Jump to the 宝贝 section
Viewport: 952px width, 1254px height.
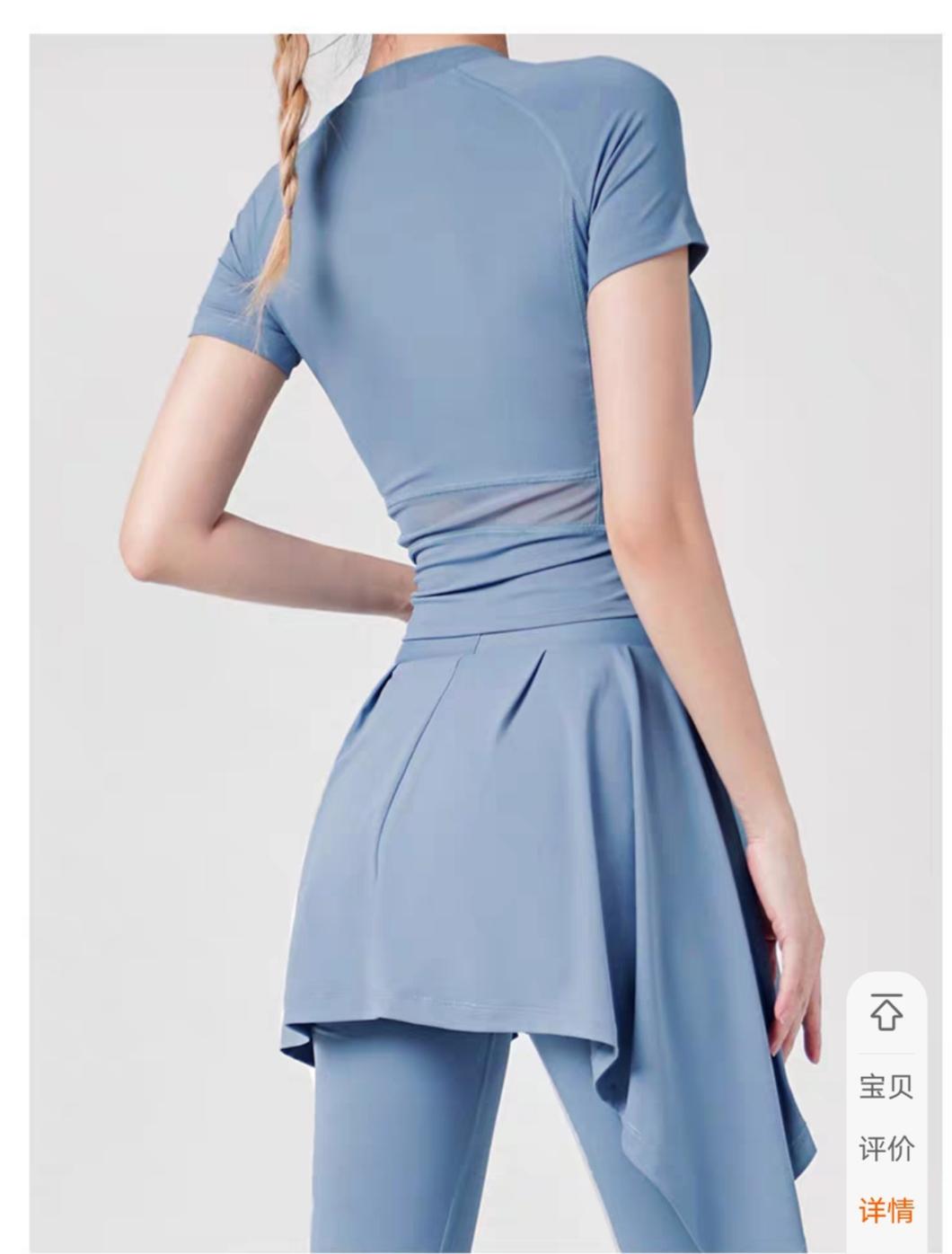(x=886, y=1086)
